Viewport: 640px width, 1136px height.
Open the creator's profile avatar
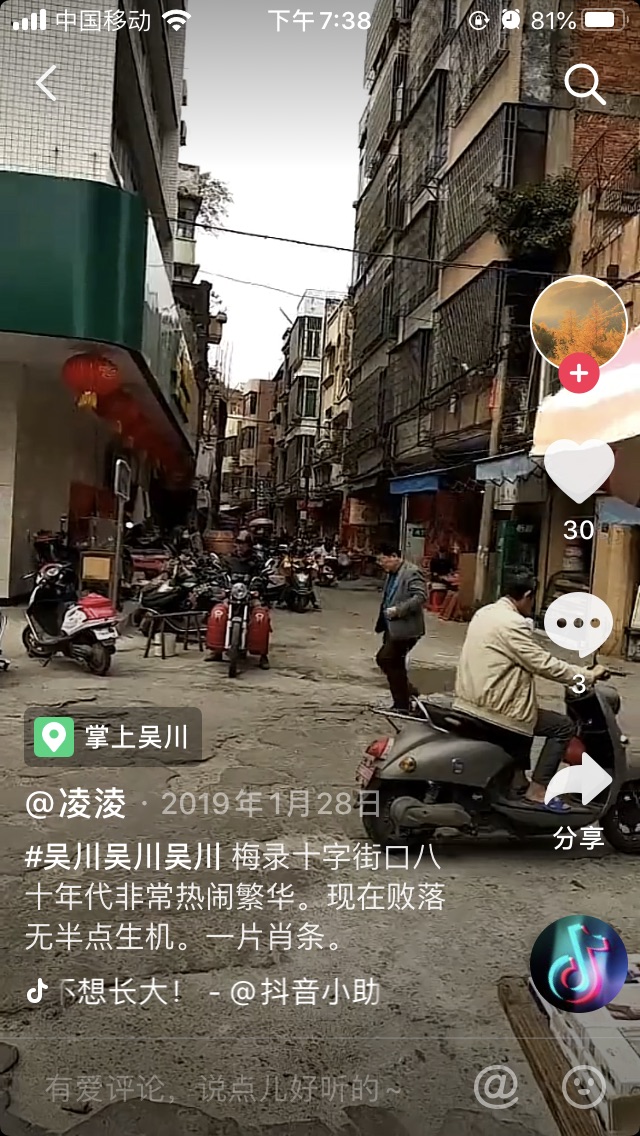579,322
